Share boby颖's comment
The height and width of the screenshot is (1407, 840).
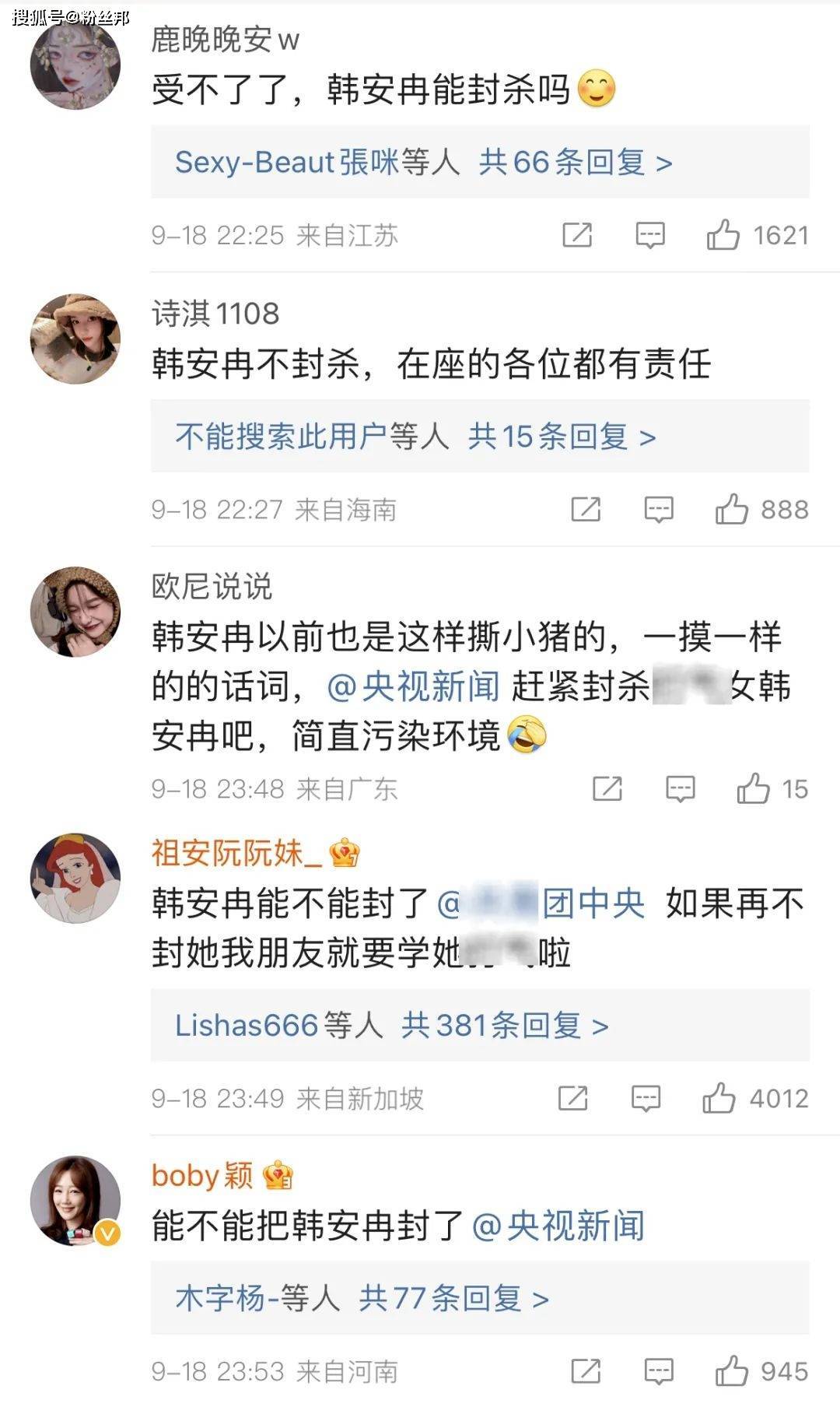point(586,1371)
